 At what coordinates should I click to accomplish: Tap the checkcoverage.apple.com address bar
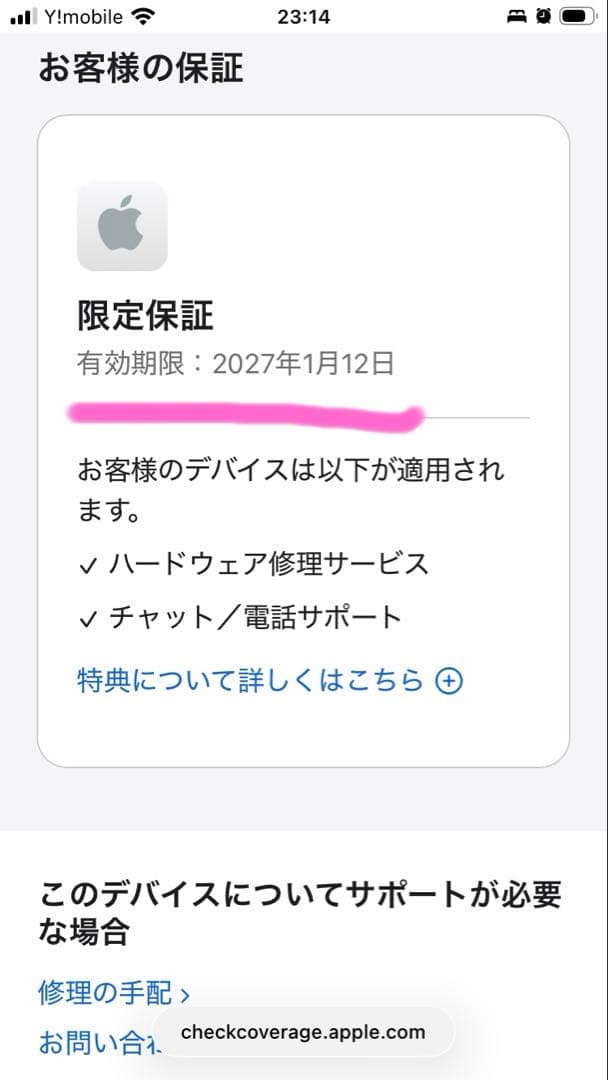(x=303, y=1032)
